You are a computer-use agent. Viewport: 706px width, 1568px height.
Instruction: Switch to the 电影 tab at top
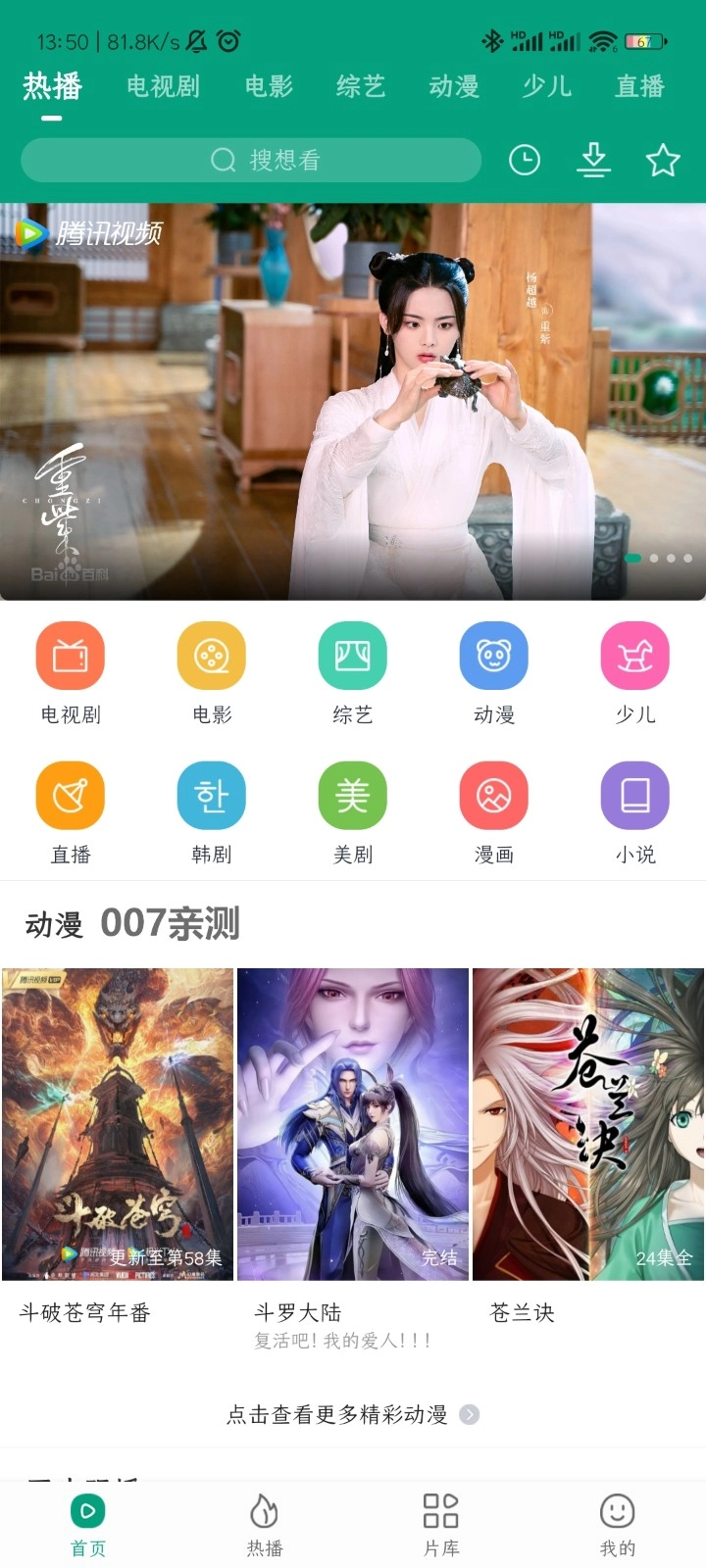point(267,86)
